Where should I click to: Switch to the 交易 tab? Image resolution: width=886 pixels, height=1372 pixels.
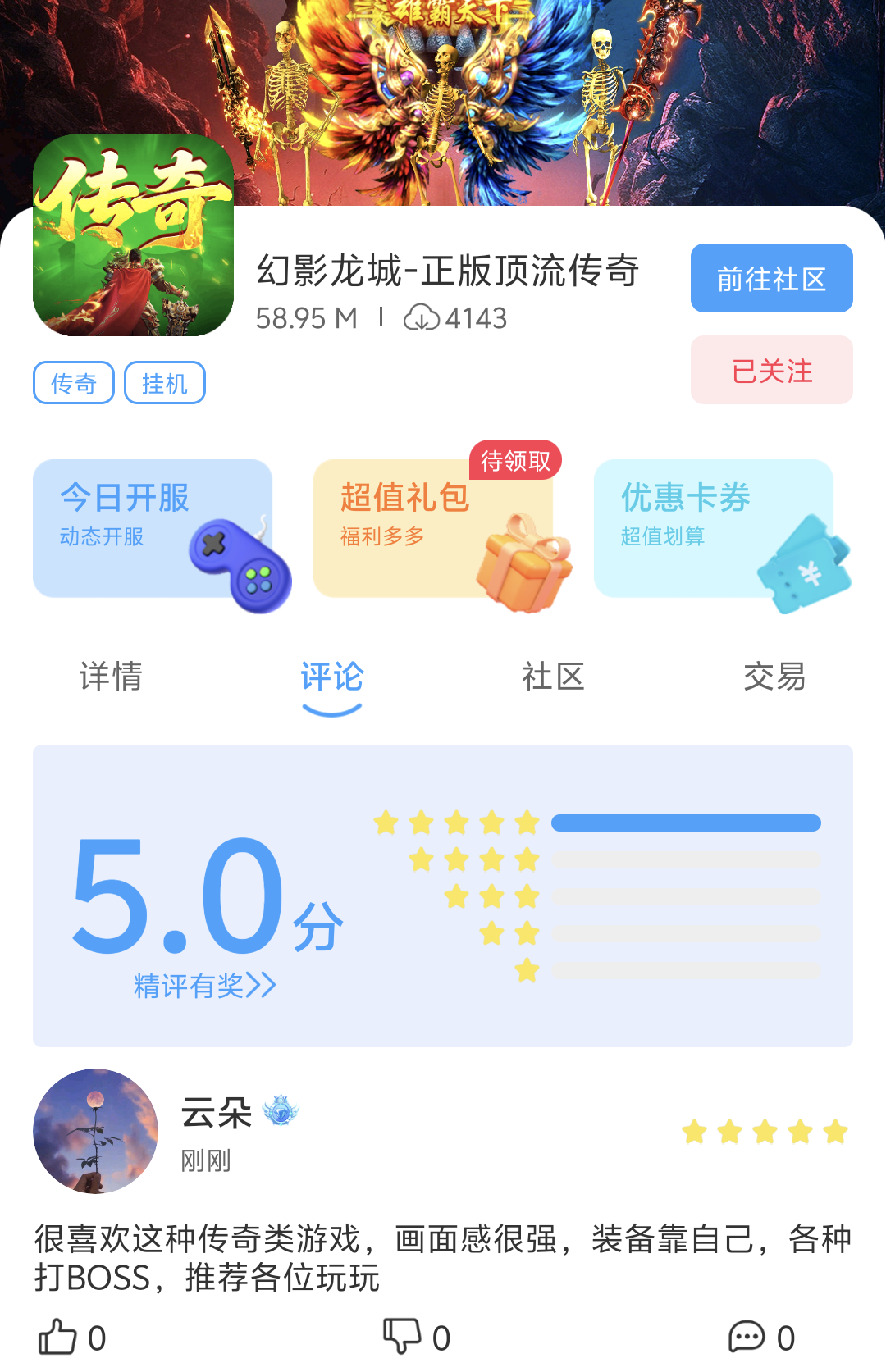point(774,677)
